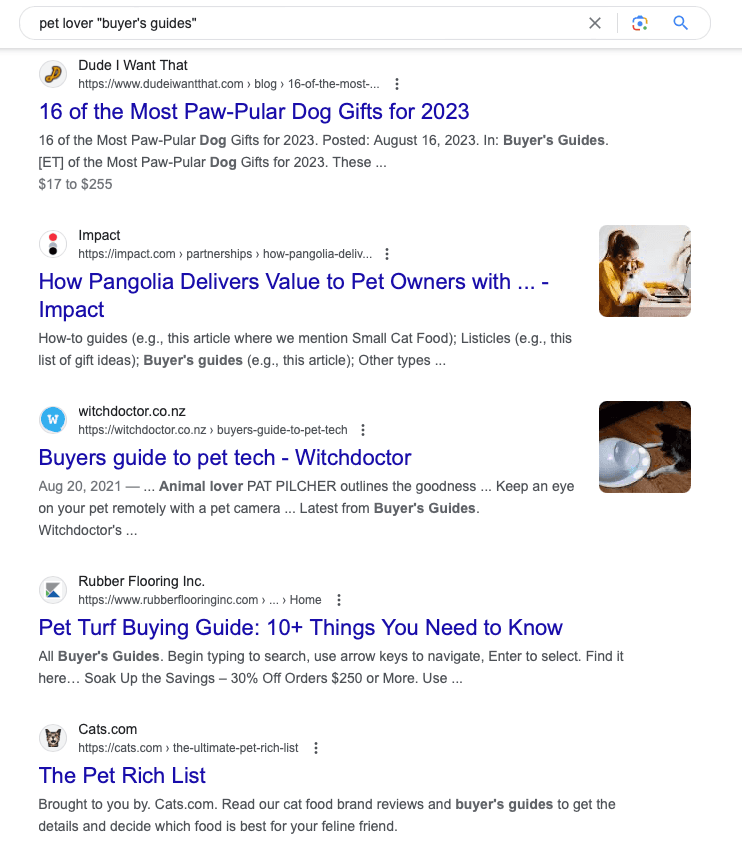Open more options for Dude I Want That
The image size is (742, 848).
click(x=397, y=84)
